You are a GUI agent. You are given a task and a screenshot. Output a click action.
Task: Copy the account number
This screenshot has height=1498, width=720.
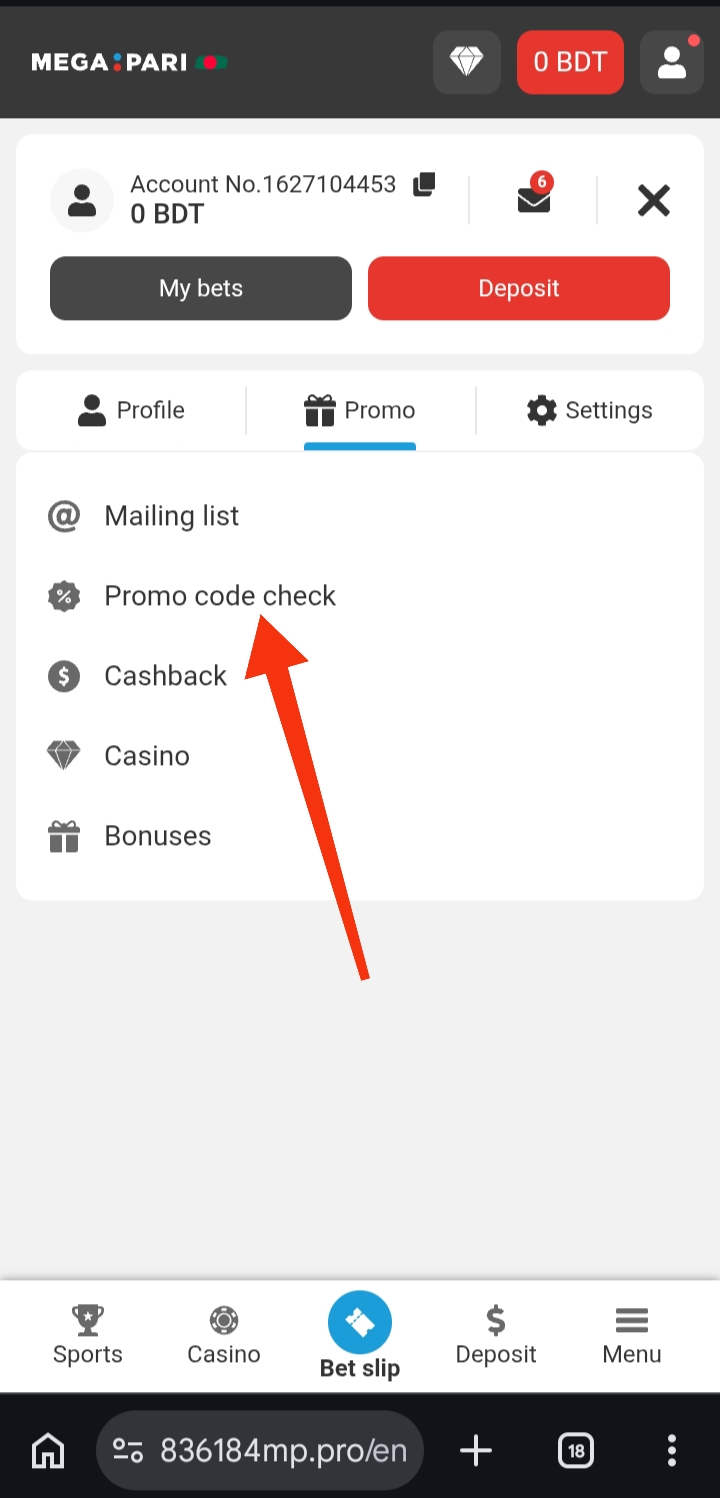coord(424,184)
